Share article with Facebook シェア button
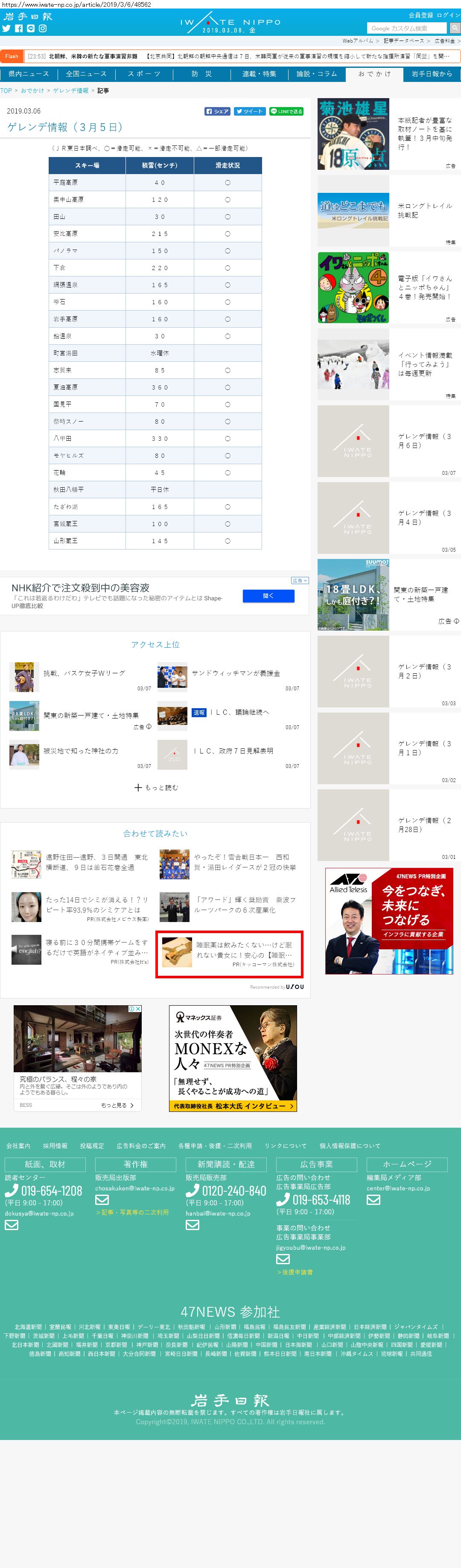This screenshot has height=1568, width=461. (x=217, y=111)
